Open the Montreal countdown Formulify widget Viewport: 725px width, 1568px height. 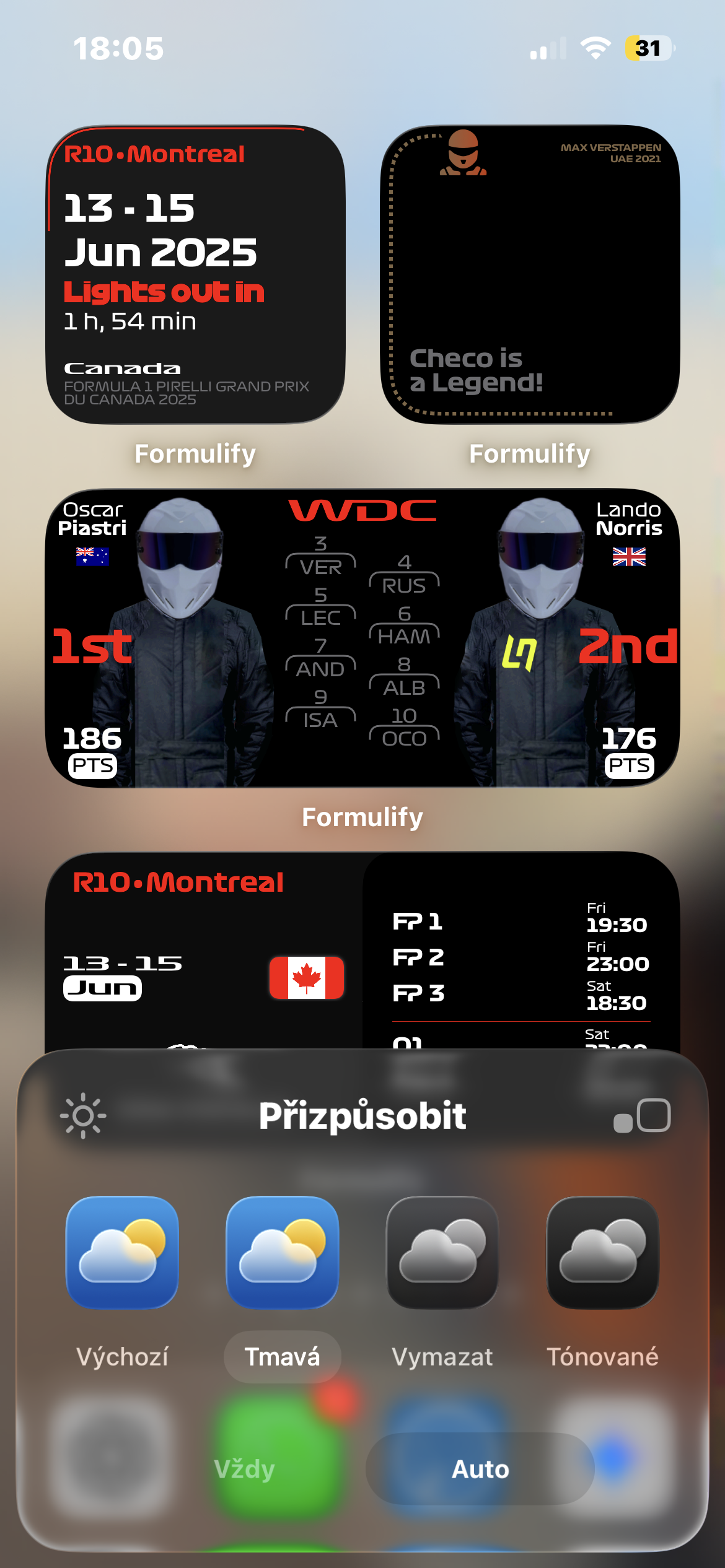click(x=195, y=275)
